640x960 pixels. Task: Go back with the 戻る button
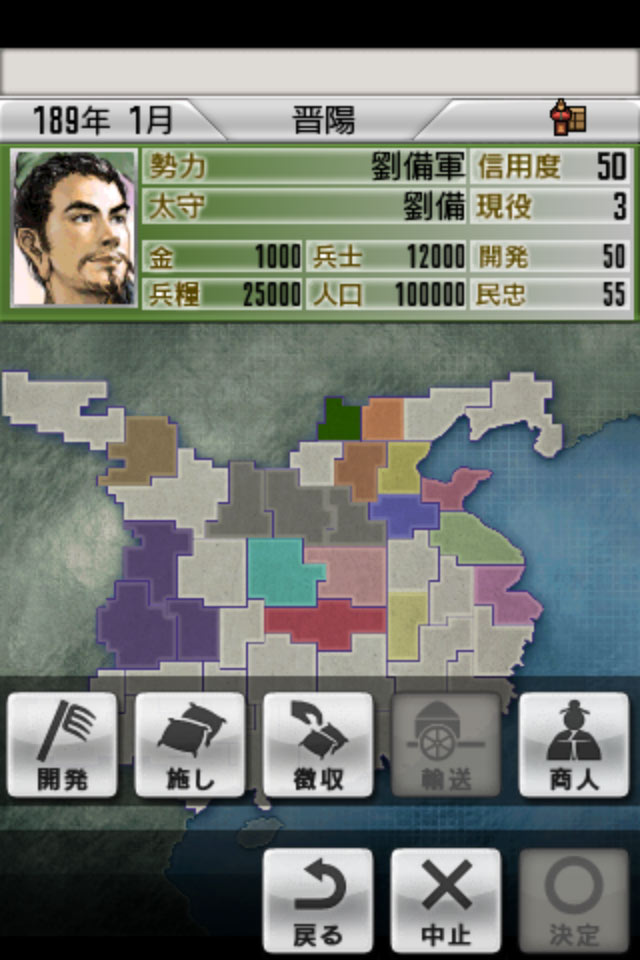pos(318,900)
